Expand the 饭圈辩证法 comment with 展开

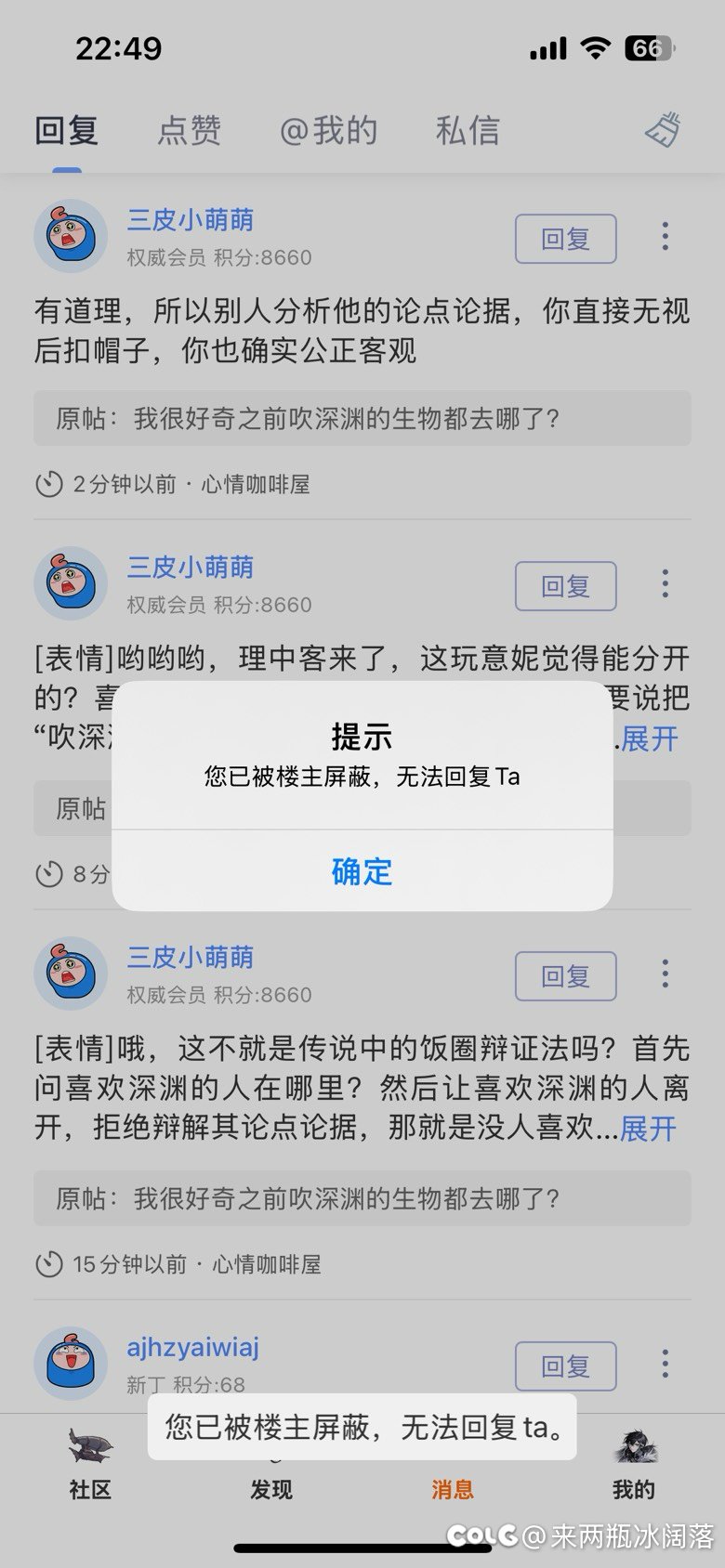[x=648, y=1129]
